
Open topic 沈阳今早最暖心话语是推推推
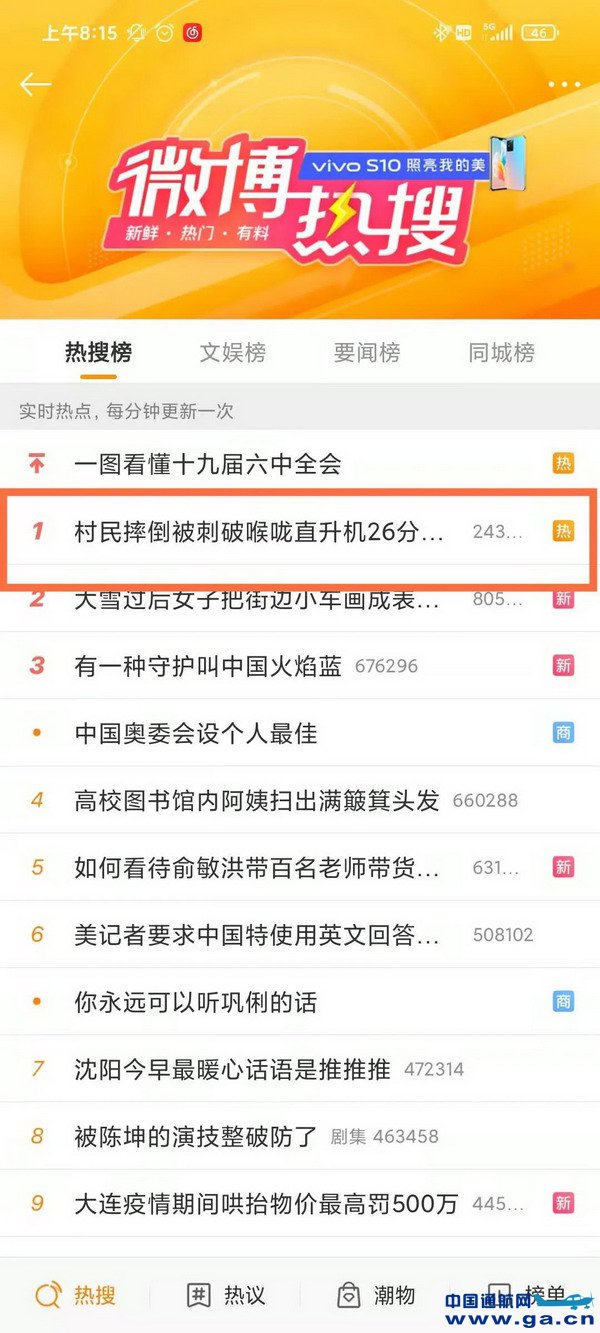(232, 1069)
